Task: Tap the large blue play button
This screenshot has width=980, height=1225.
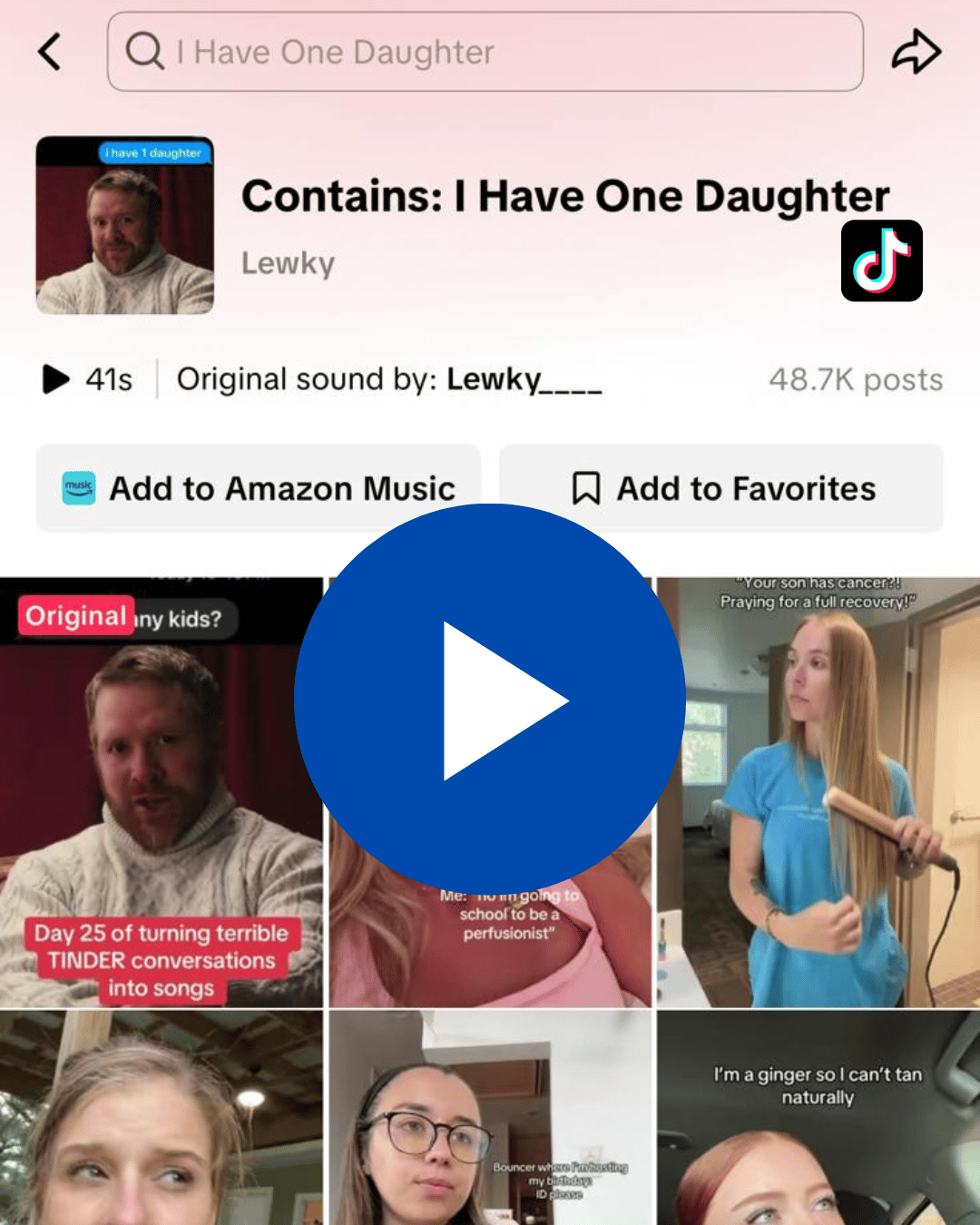Action: click(490, 699)
